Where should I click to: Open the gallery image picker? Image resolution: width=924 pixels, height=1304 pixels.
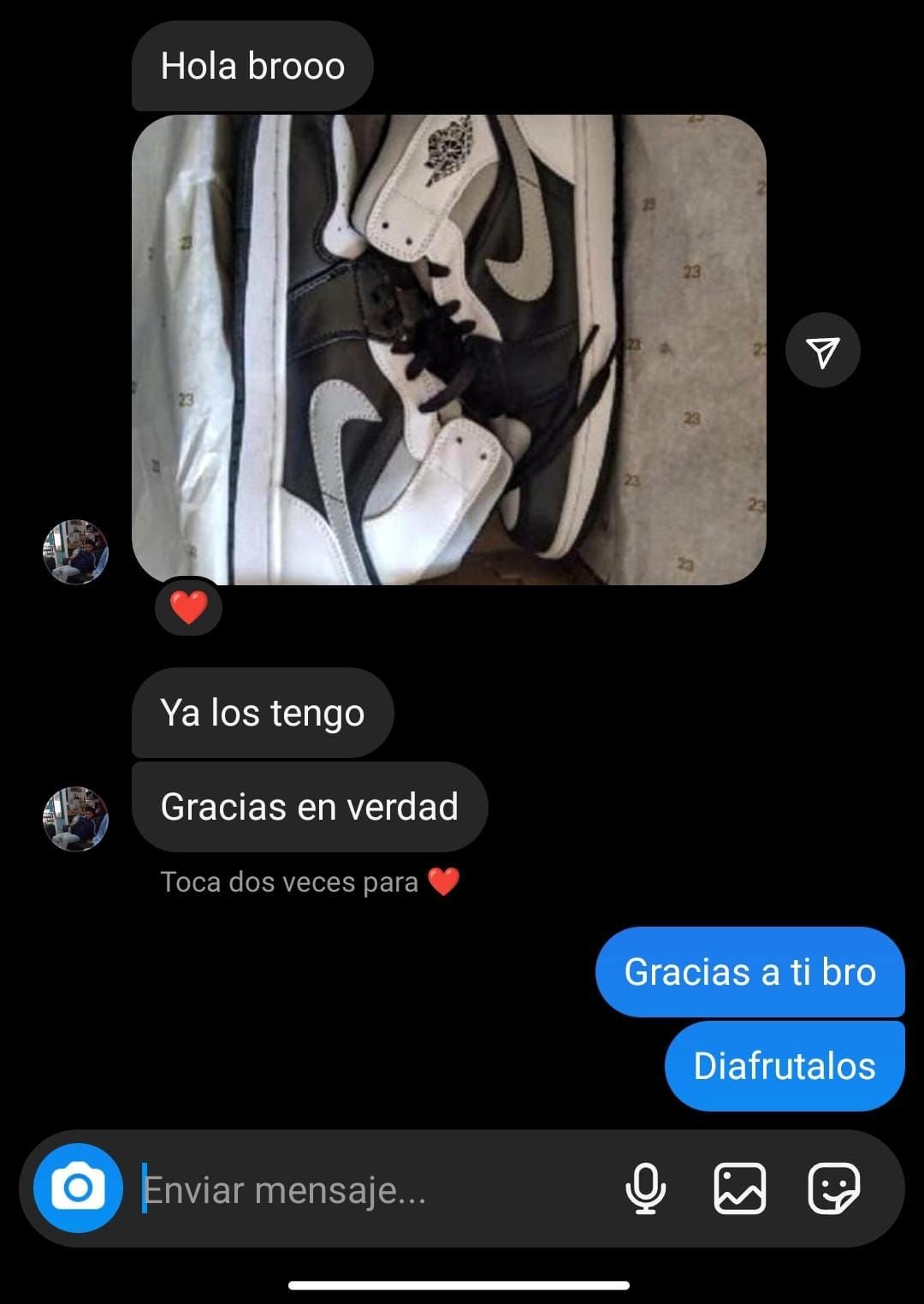point(739,1188)
